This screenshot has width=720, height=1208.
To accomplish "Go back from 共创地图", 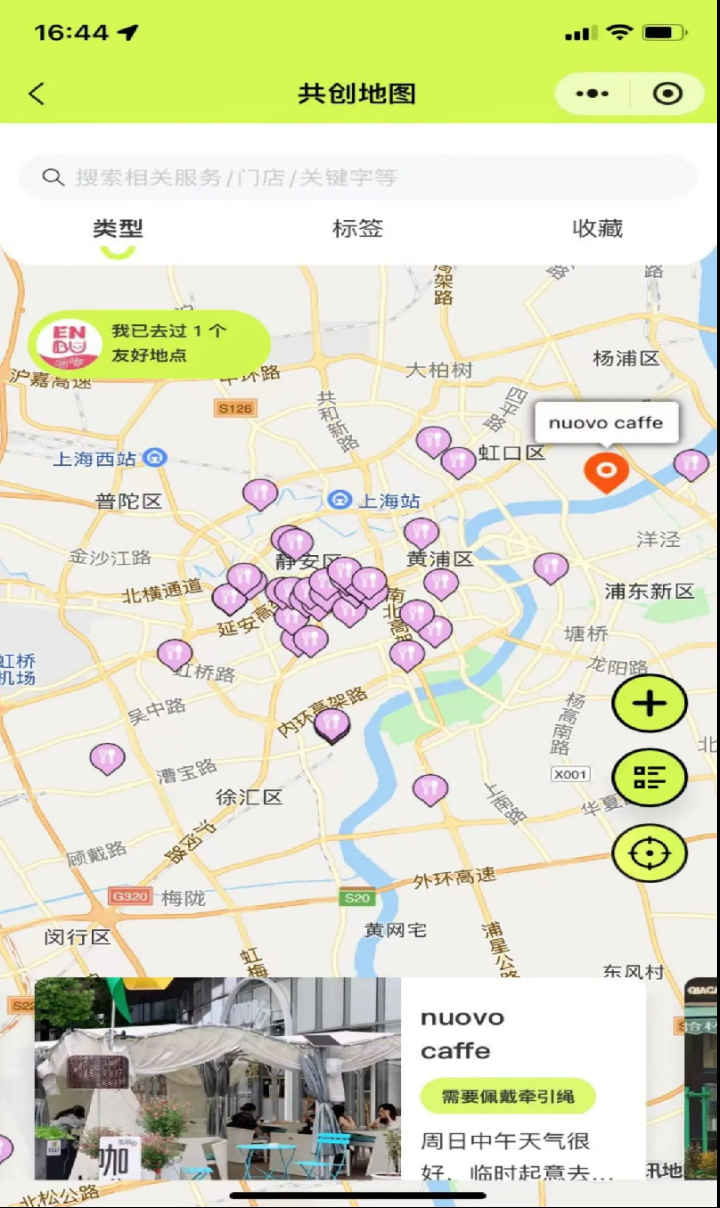I will click(x=37, y=94).
